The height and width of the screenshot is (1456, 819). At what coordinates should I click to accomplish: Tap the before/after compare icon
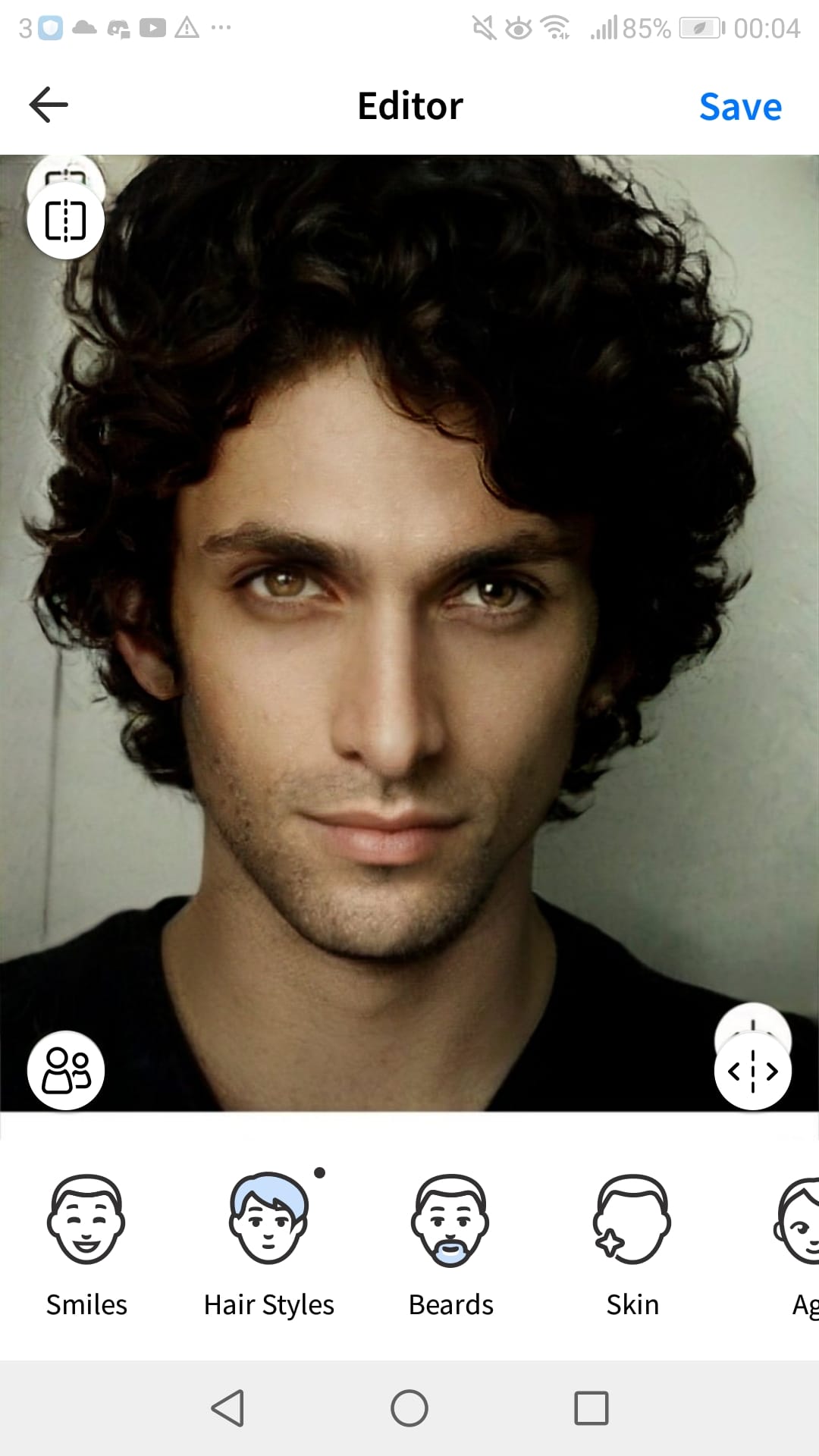point(66,221)
